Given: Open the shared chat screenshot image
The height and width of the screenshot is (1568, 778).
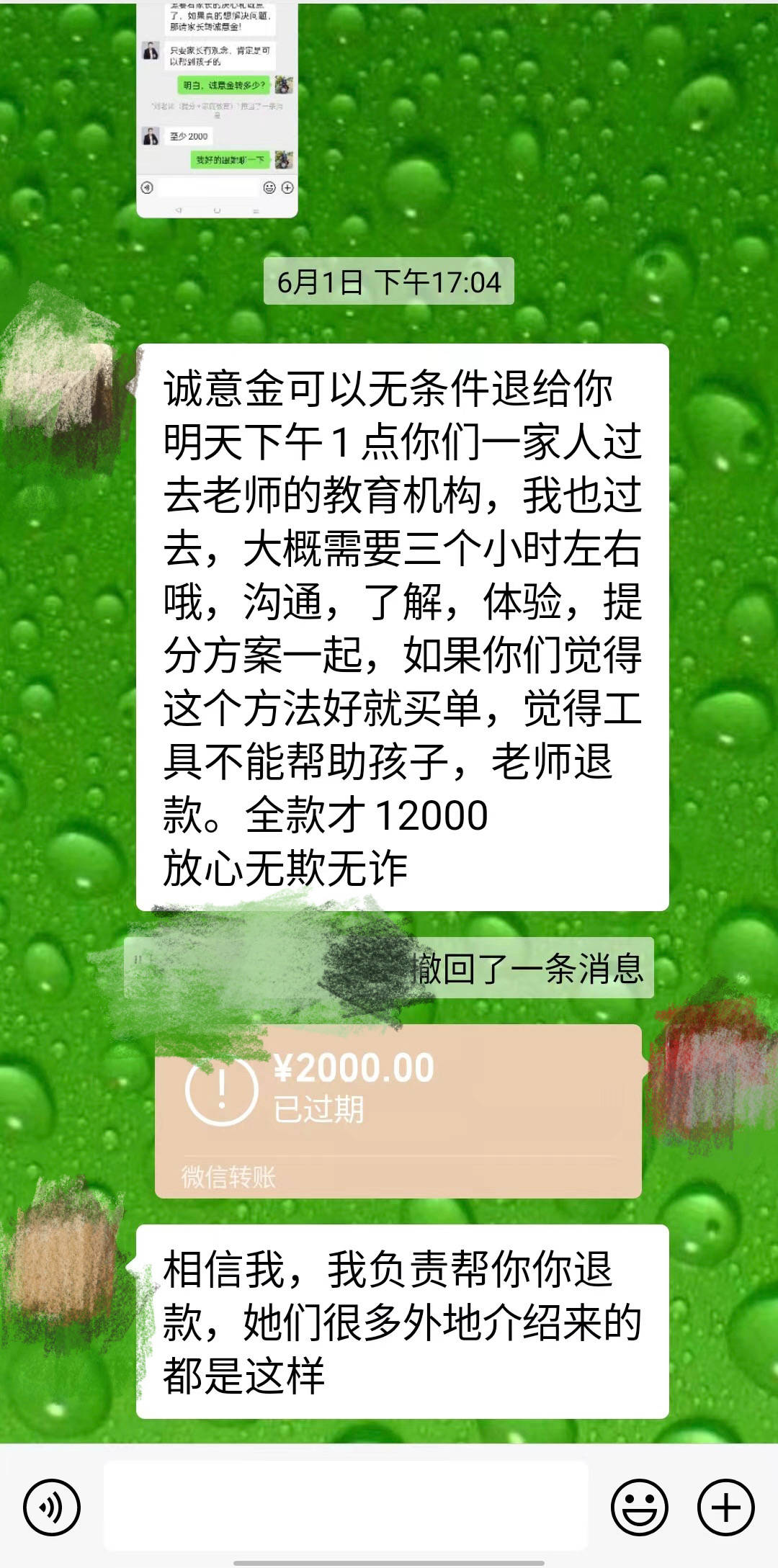Looking at the screenshot, I should tap(217, 108).
